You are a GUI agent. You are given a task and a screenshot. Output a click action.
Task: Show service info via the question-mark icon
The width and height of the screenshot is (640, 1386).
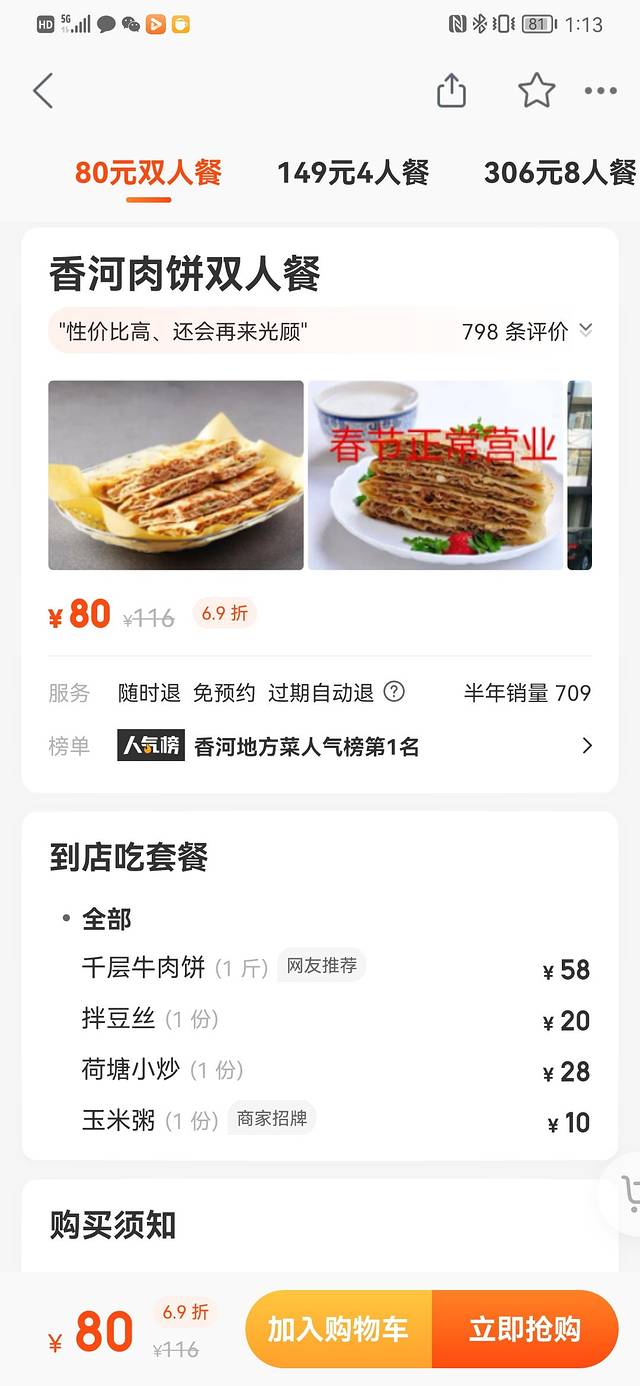point(395,691)
